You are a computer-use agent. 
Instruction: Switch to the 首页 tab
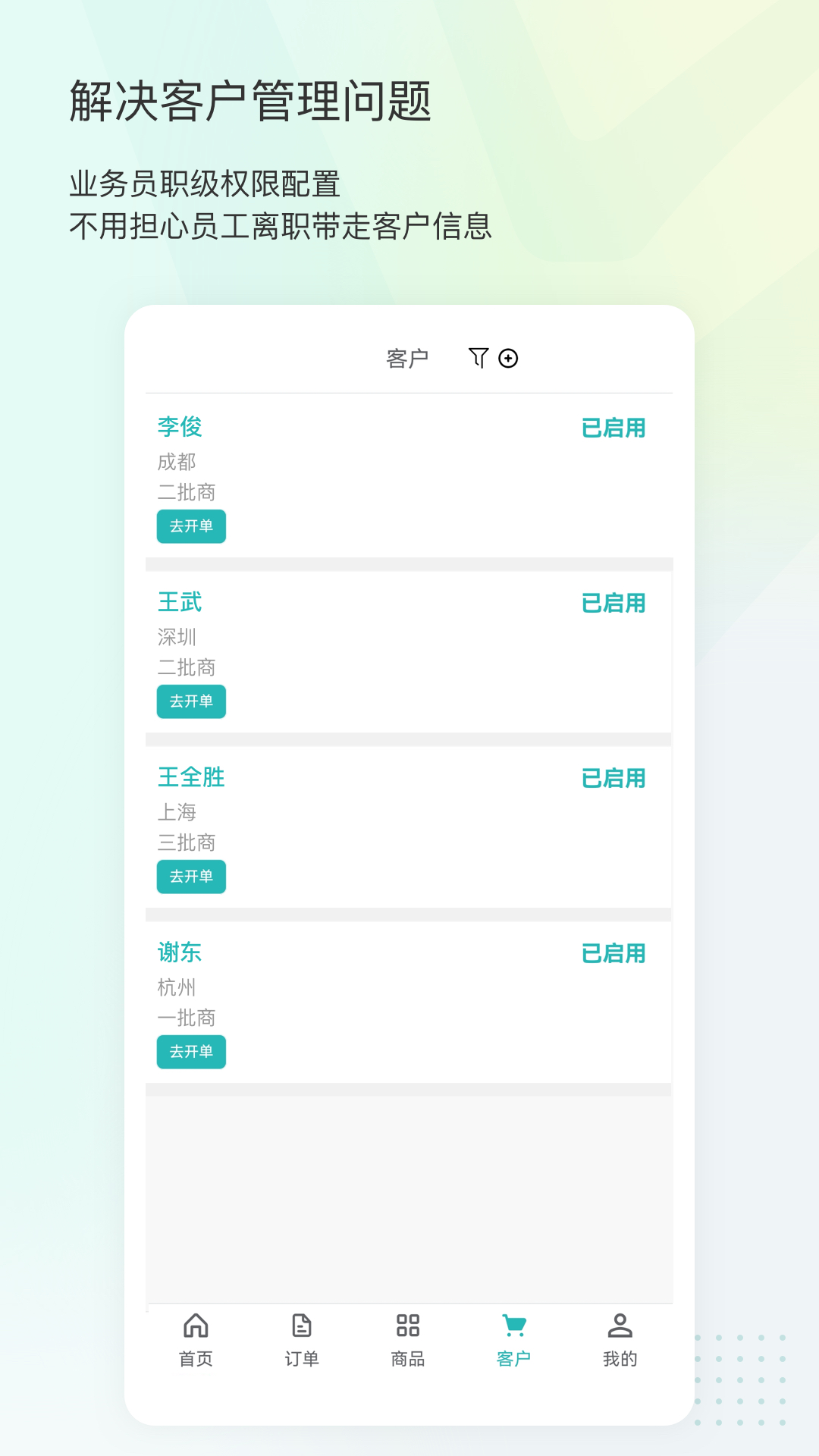[195, 1338]
